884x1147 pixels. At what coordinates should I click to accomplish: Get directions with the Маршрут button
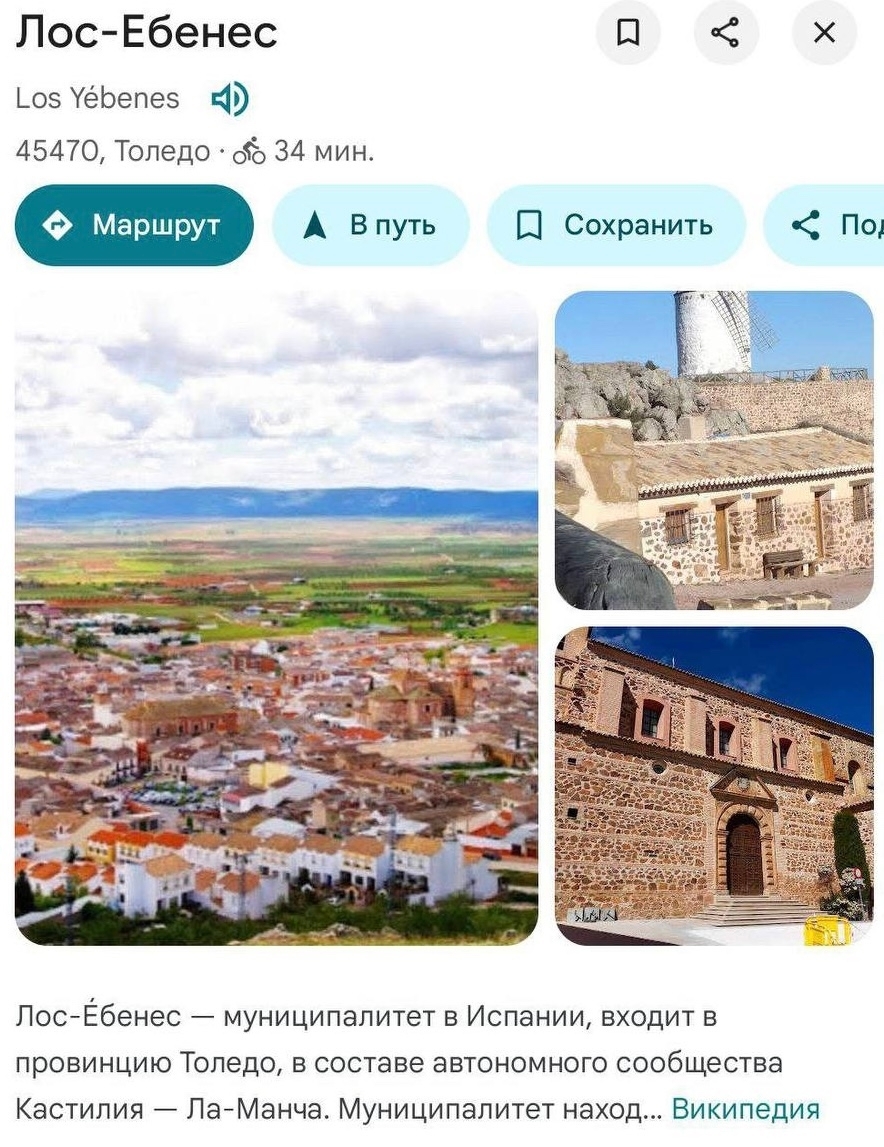135,225
